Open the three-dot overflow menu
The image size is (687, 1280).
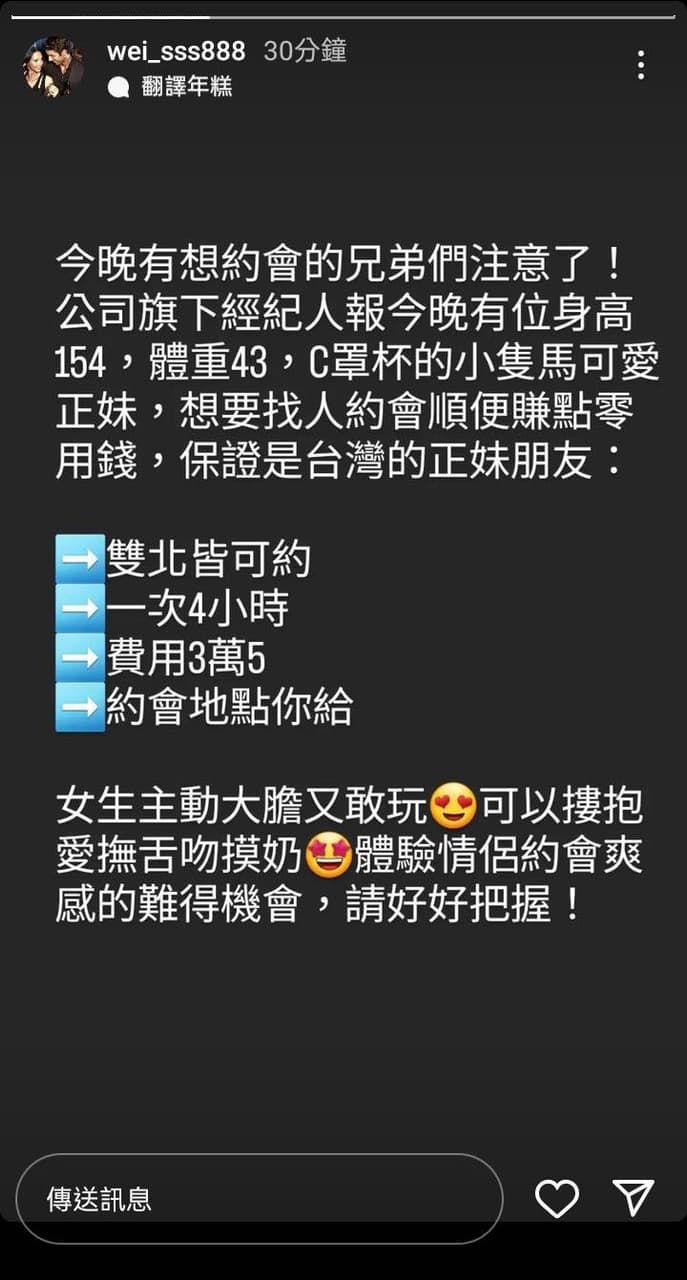pyautogui.click(x=641, y=65)
